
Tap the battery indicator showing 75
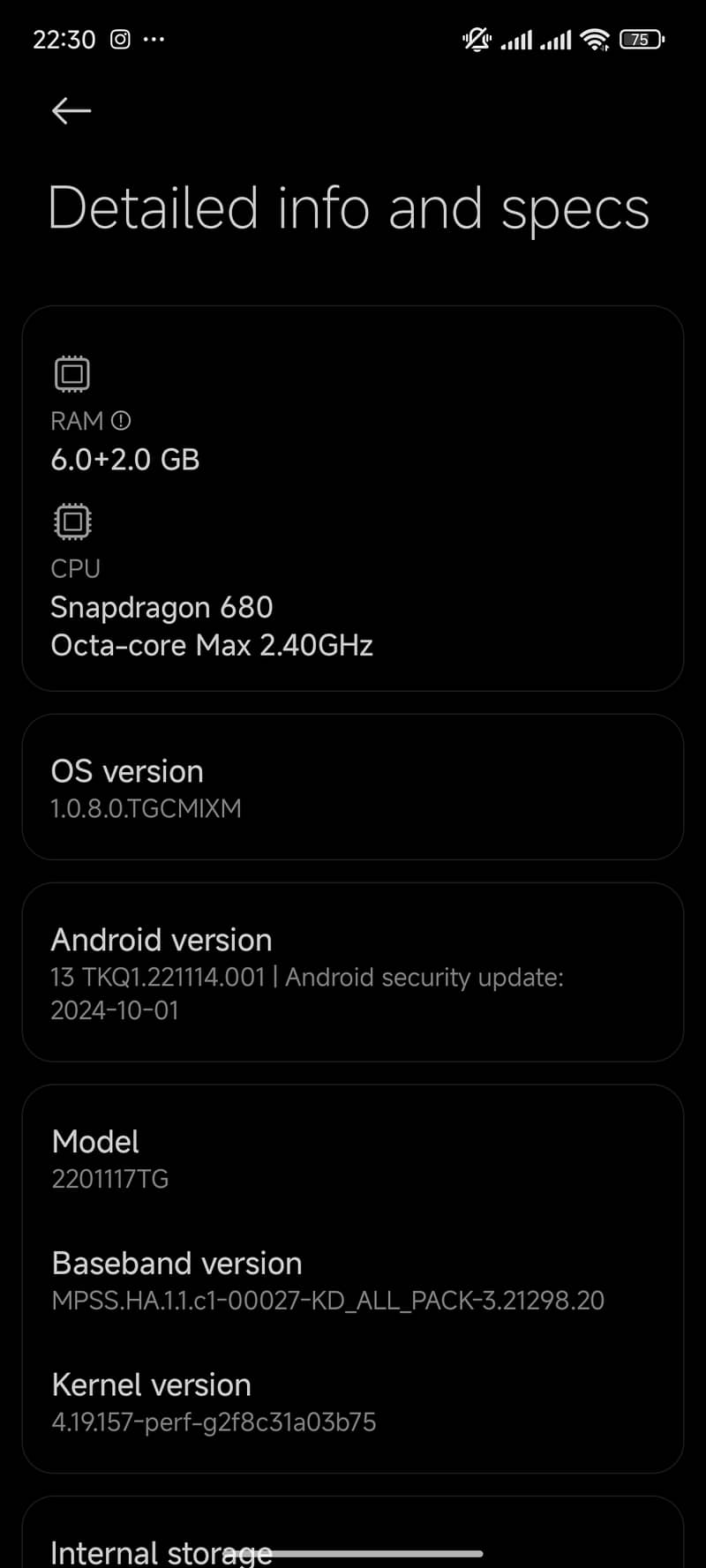click(x=642, y=40)
